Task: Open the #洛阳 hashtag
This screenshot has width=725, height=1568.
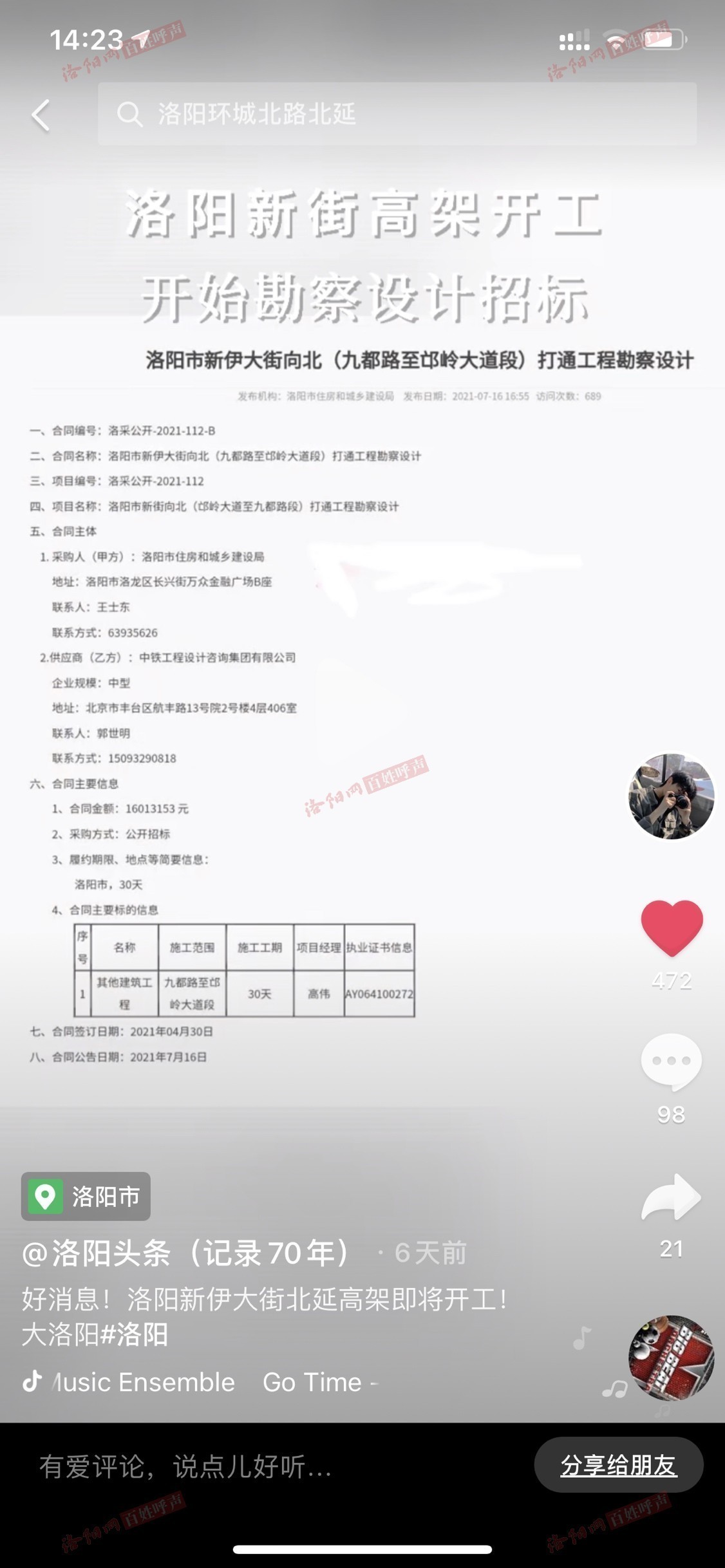Action: click(135, 1334)
